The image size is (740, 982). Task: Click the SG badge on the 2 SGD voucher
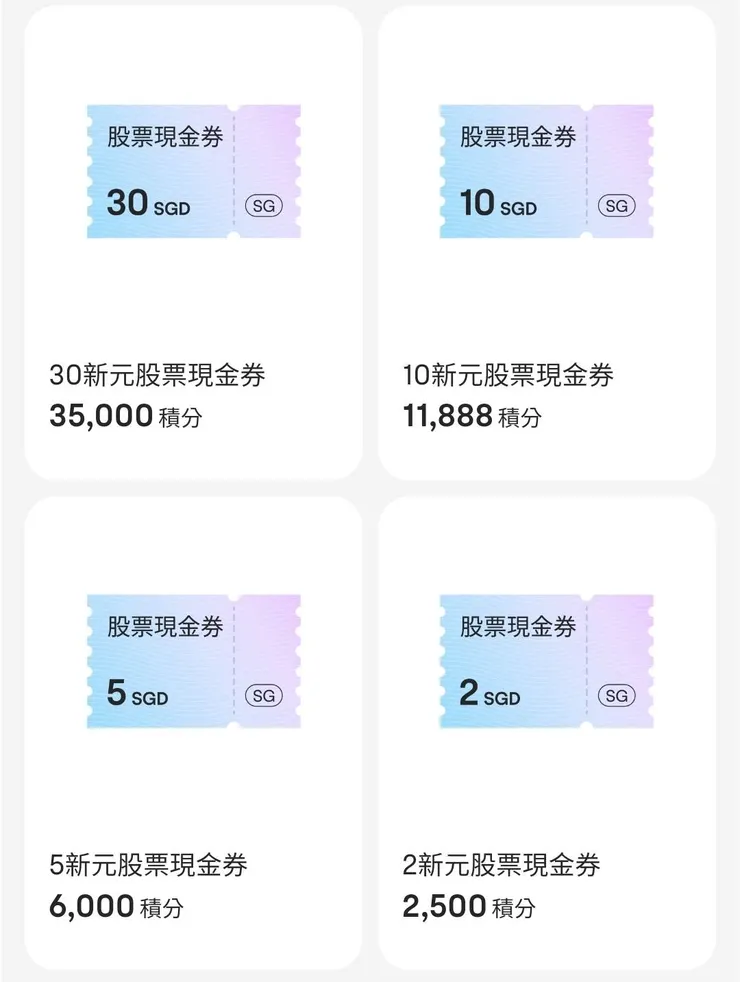[x=616, y=695]
